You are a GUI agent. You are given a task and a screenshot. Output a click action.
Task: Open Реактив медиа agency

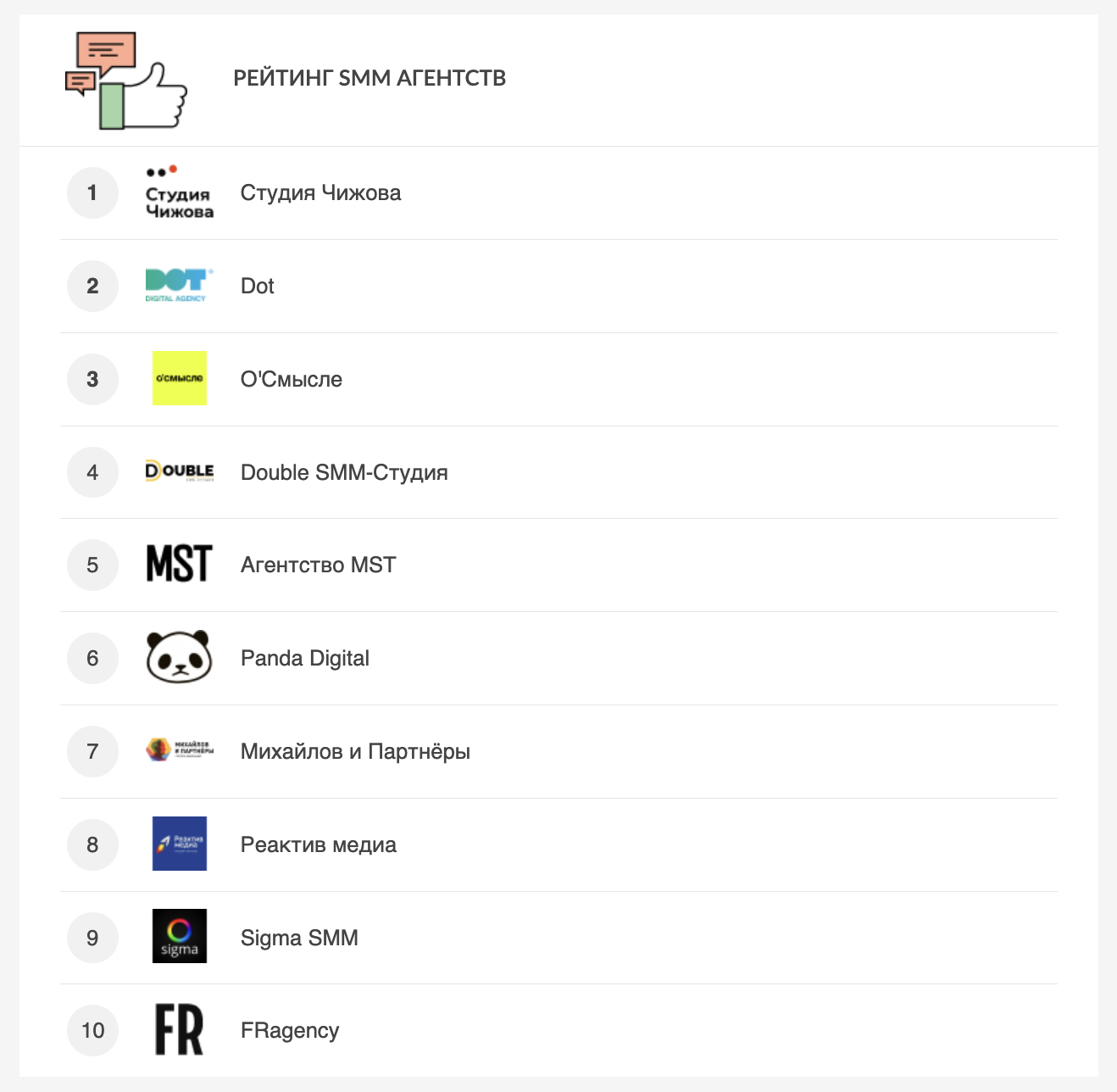[318, 845]
